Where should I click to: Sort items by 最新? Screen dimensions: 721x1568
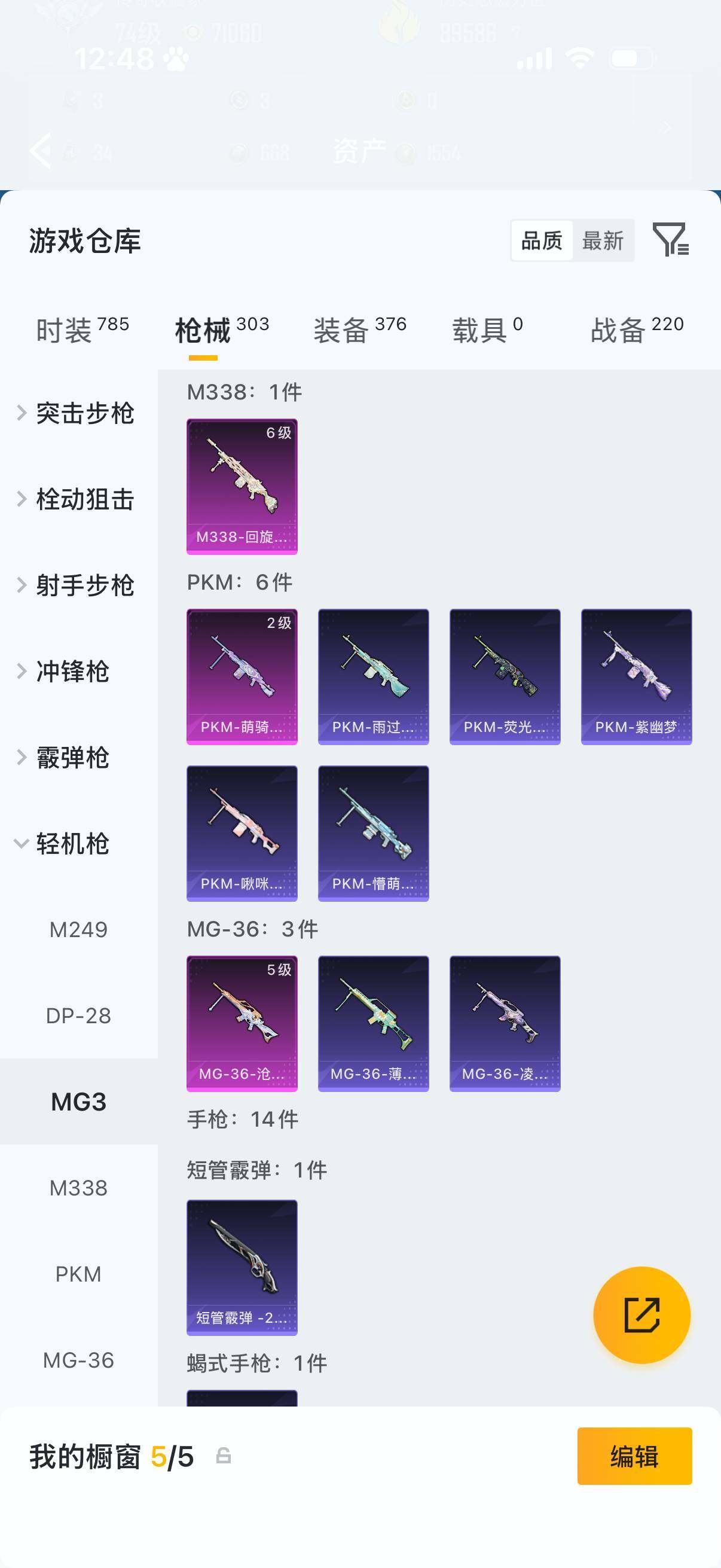click(603, 241)
